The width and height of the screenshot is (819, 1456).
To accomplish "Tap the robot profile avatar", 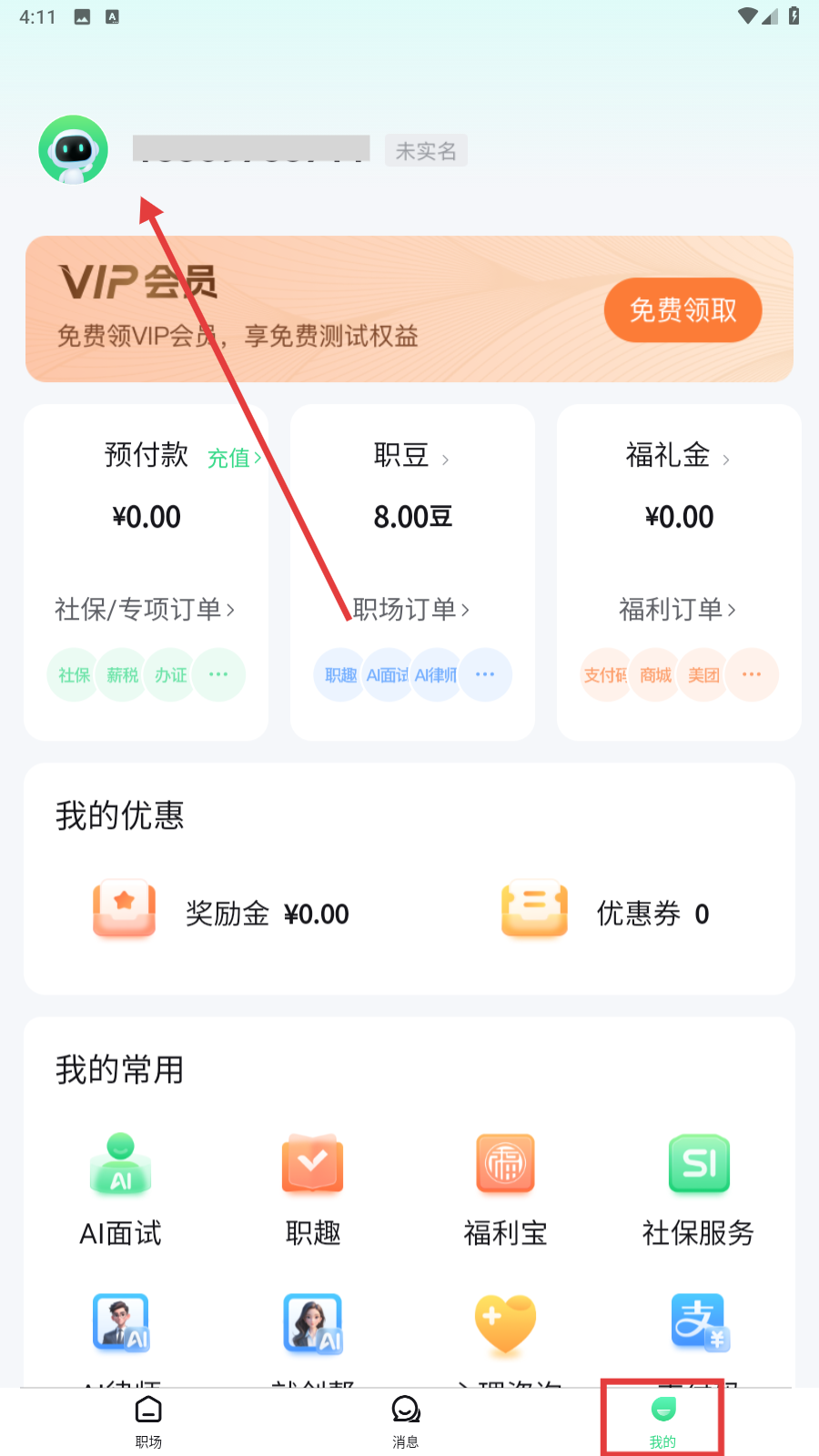I will click(73, 150).
